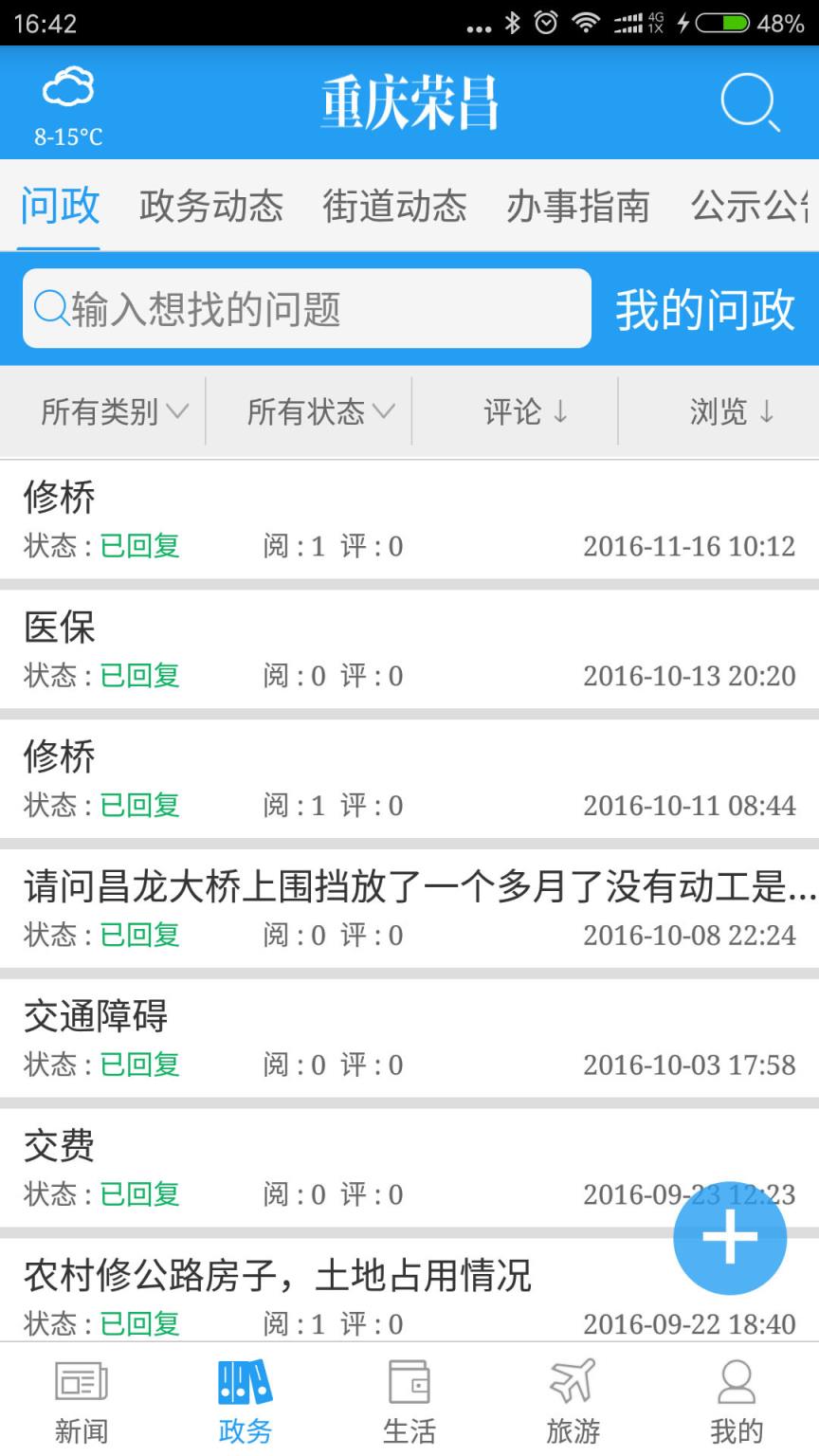The image size is (819, 1456).
Task: Tap the blue plus floating action button
Action: click(730, 1238)
